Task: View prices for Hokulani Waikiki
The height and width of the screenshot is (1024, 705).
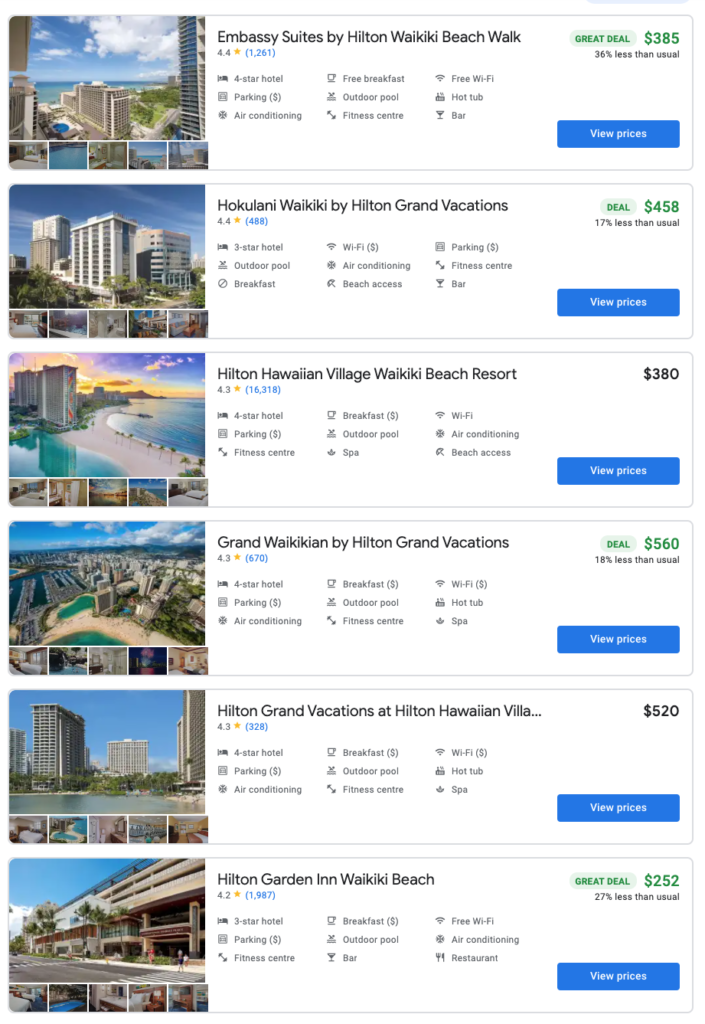Action: [617, 302]
